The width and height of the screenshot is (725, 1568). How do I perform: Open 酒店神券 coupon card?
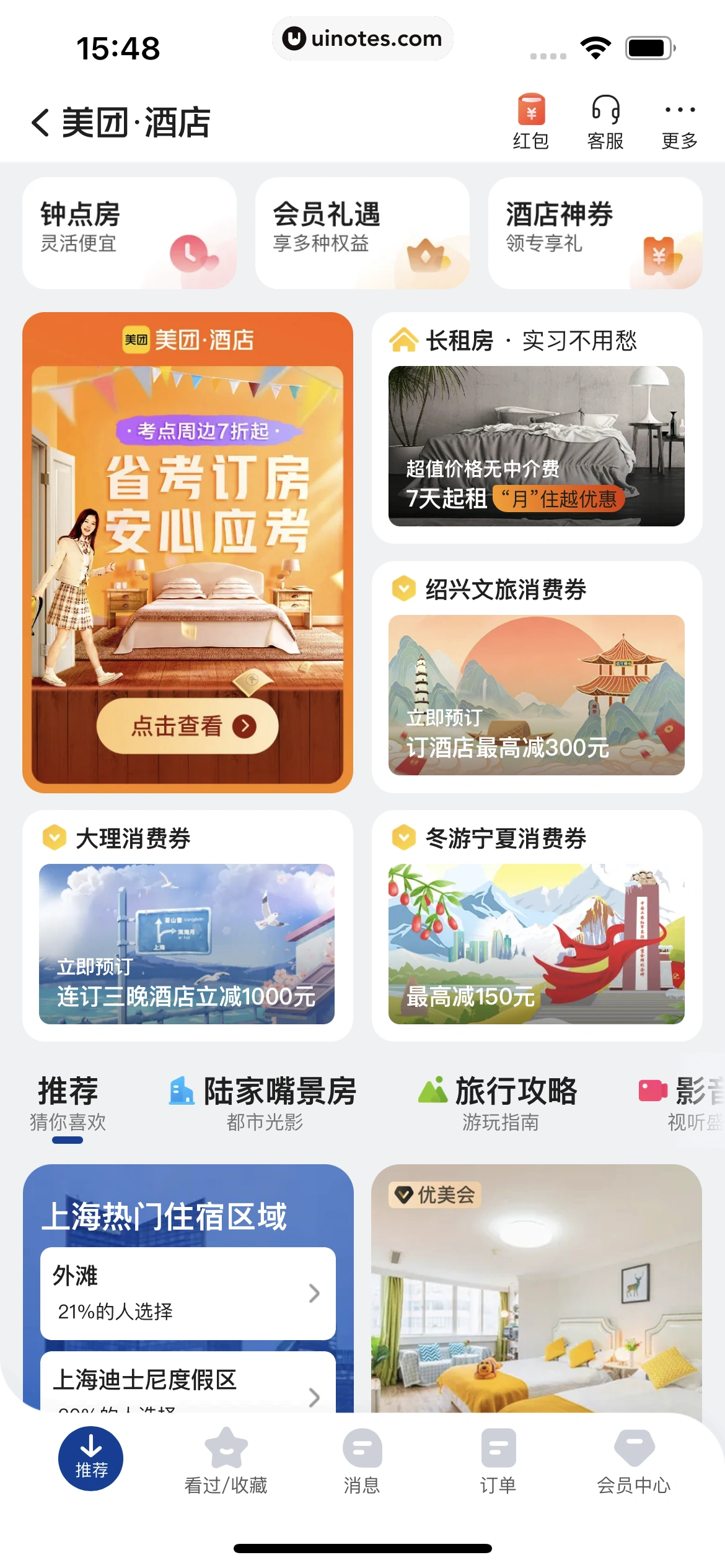click(x=595, y=233)
